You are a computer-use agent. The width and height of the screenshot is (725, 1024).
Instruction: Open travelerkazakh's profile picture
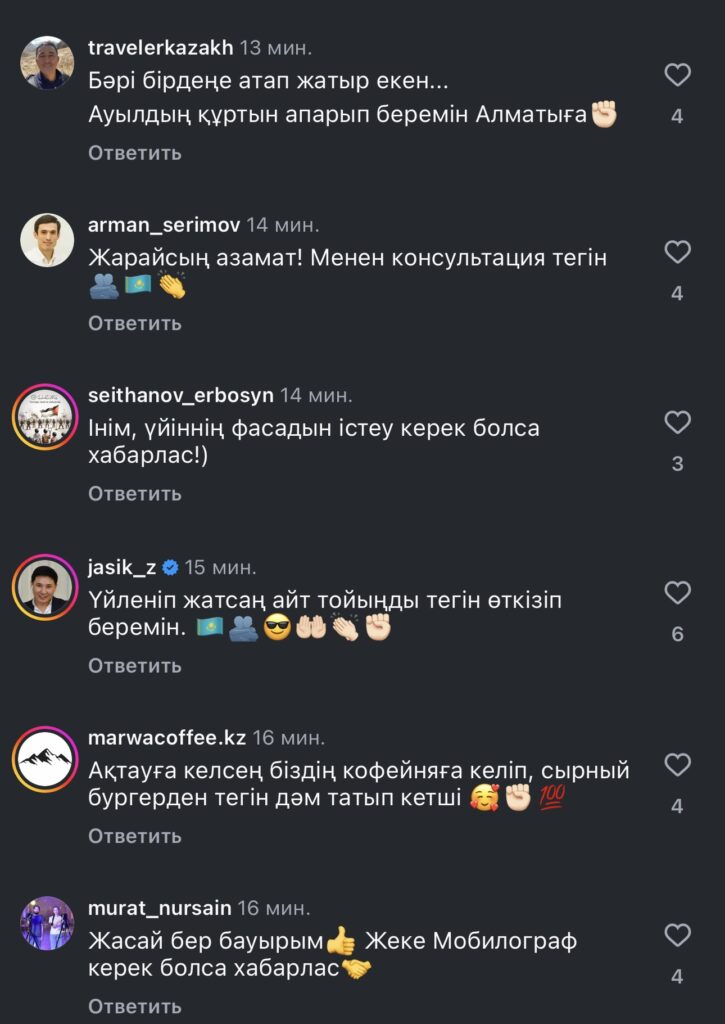[x=47, y=62]
